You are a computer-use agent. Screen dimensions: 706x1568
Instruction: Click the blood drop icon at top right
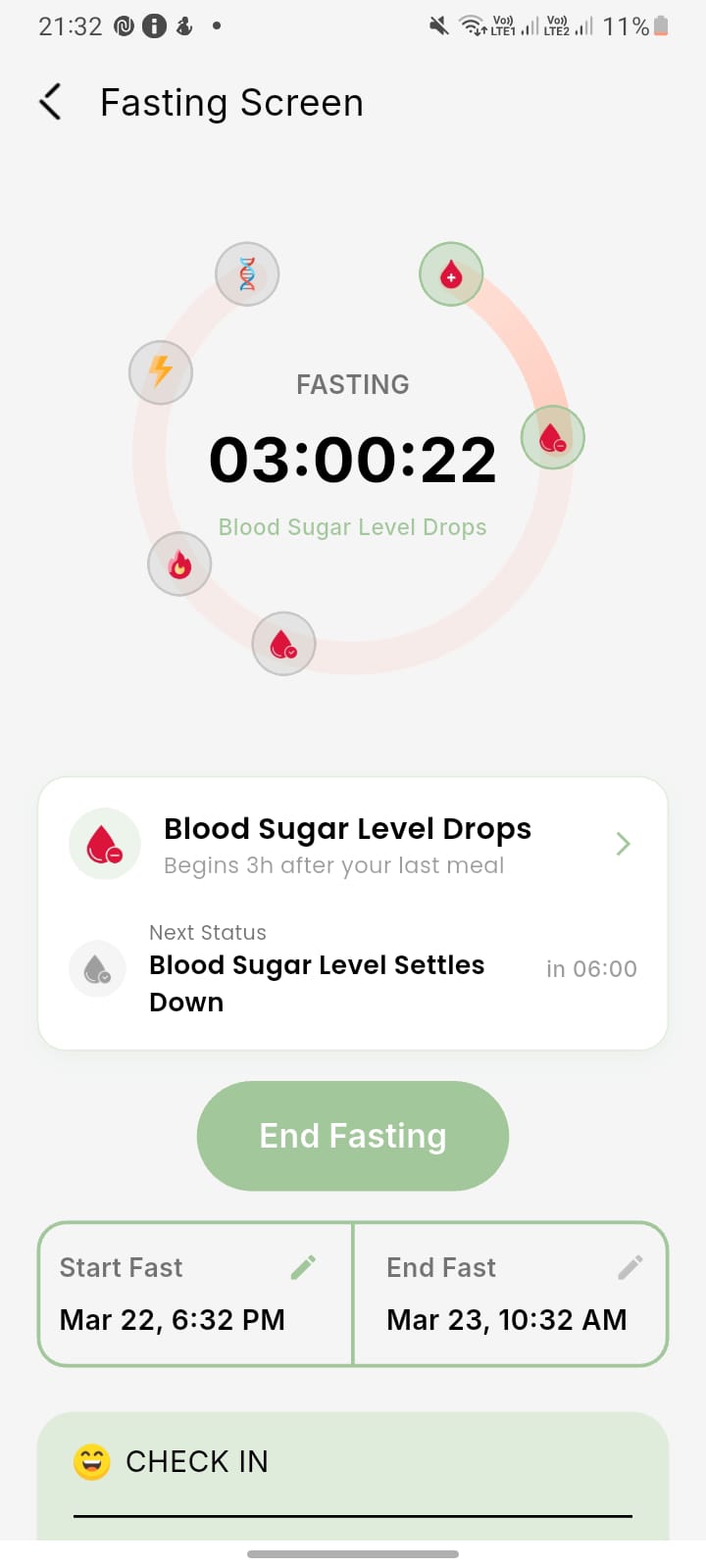pyautogui.click(x=450, y=273)
